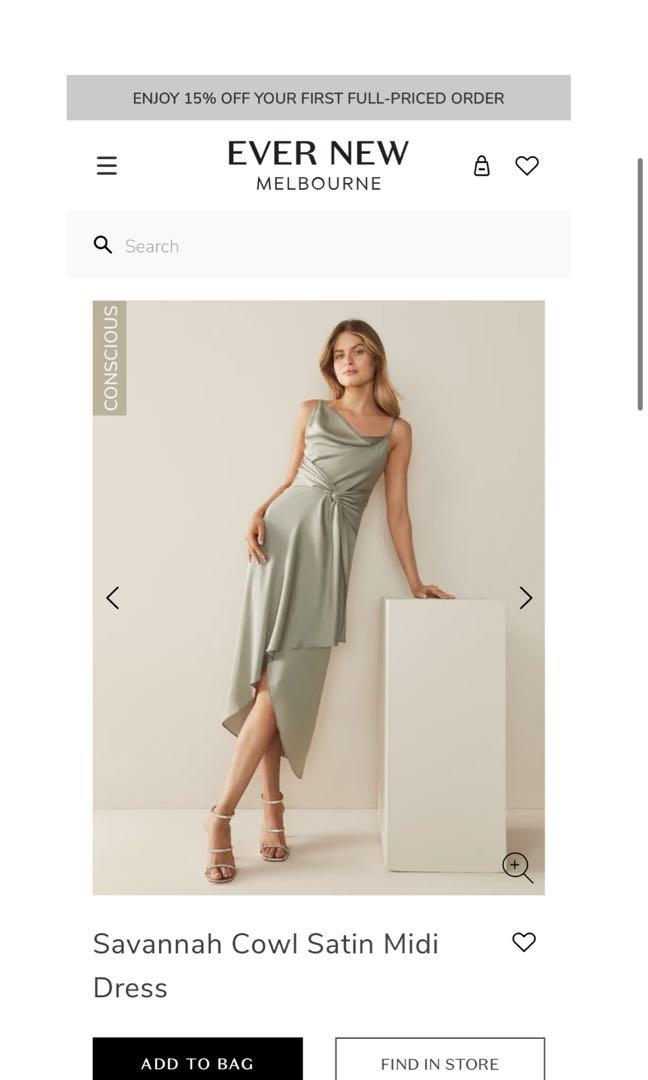Zoom into the product image
Image resolution: width=648 pixels, height=1080 pixels.
click(x=517, y=867)
